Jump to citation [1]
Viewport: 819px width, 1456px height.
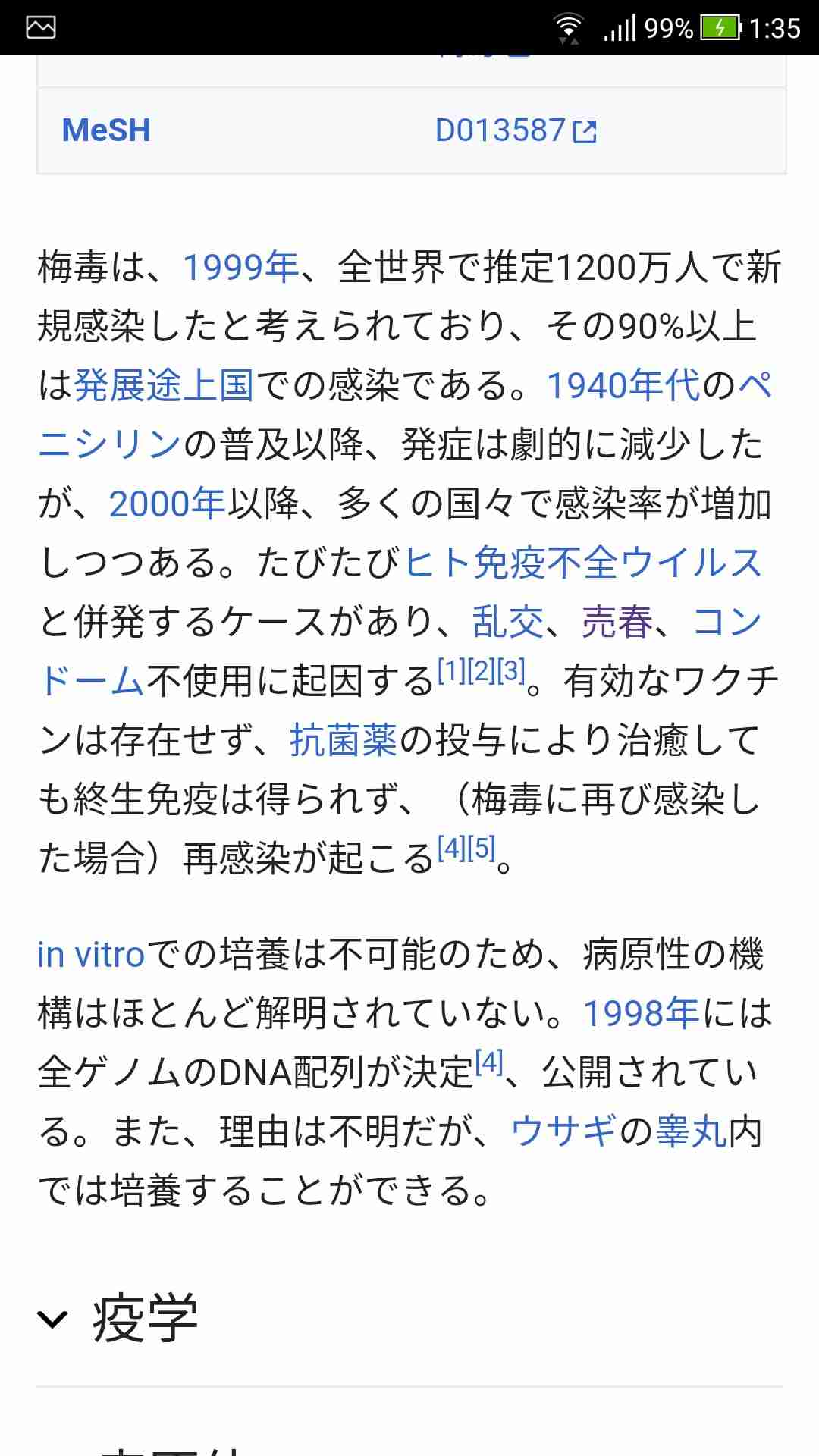pyautogui.click(x=451, y=670)
